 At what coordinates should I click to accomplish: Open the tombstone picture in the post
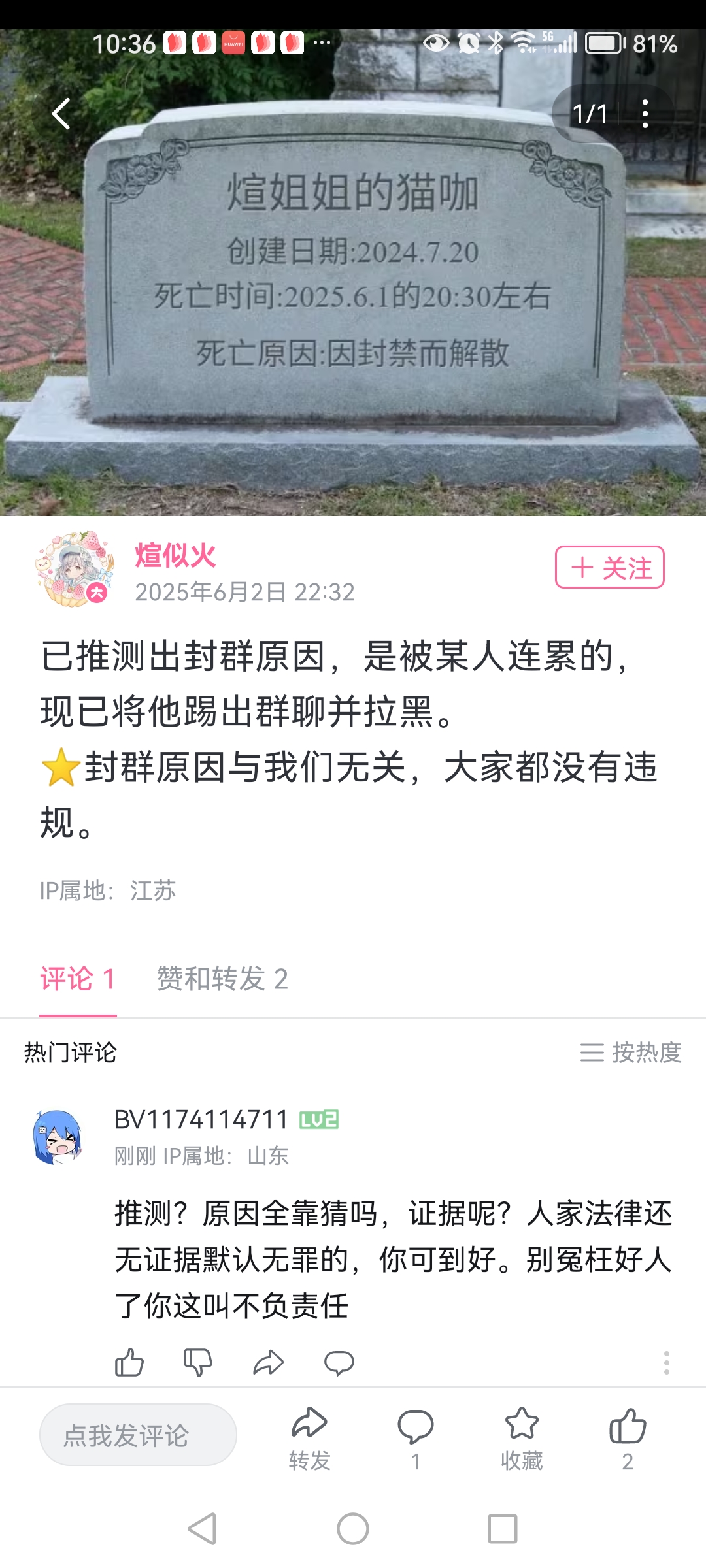point(353,294)
